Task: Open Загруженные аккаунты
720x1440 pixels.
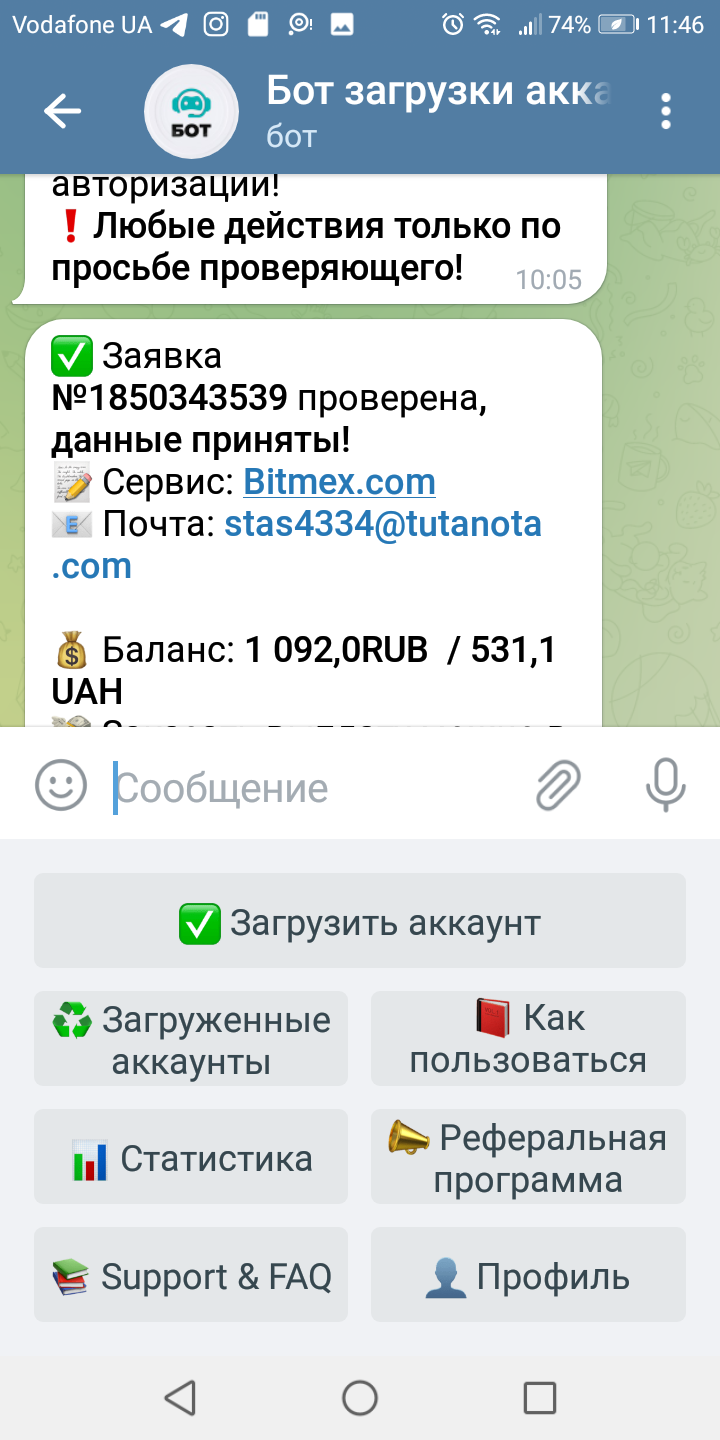Action: pos(191,1039)
